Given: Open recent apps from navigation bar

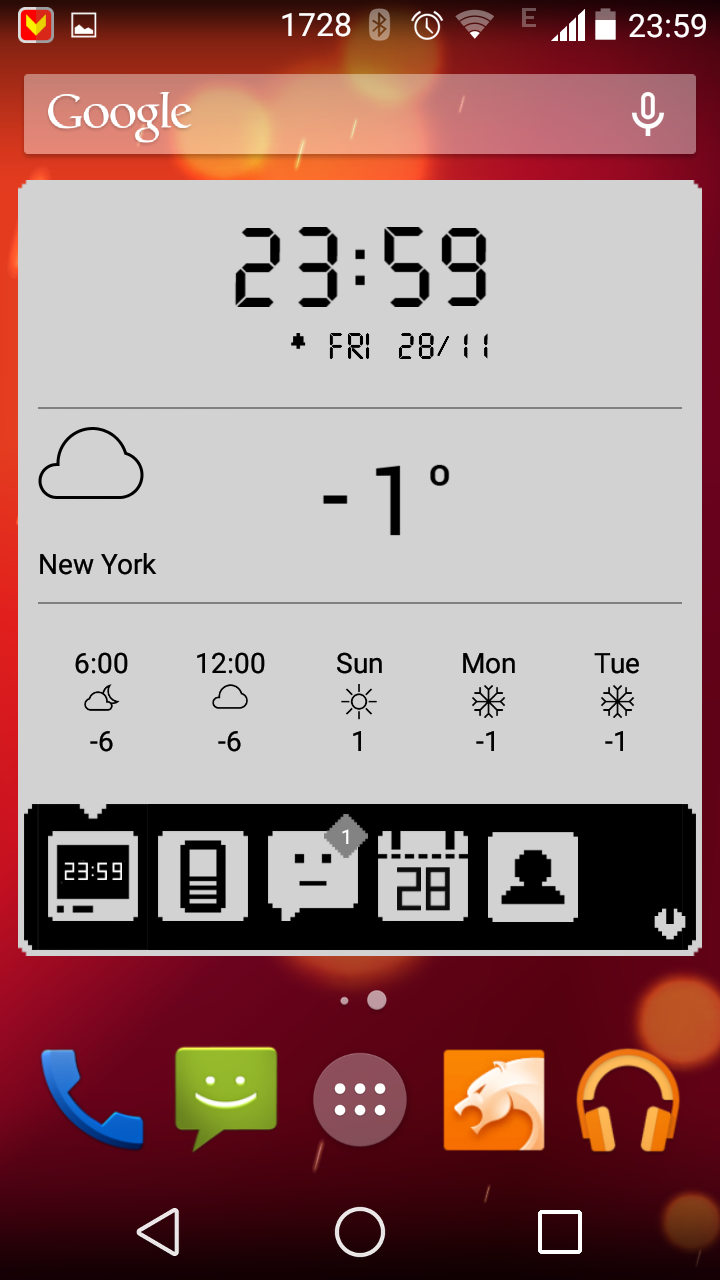Looking at the screenshot, I should [560, 1231].
